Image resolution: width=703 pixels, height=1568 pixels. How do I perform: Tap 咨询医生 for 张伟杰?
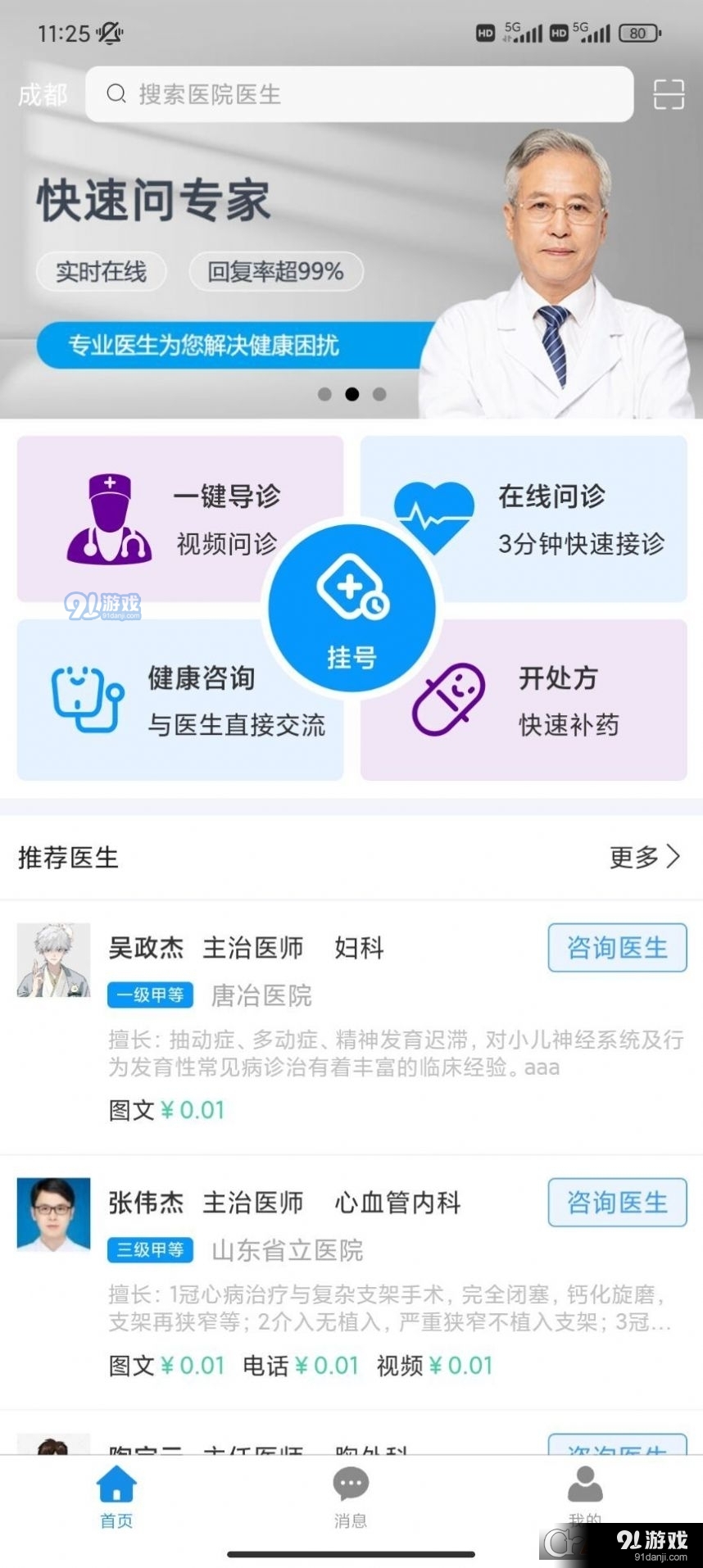click(x=617, y=1202)
